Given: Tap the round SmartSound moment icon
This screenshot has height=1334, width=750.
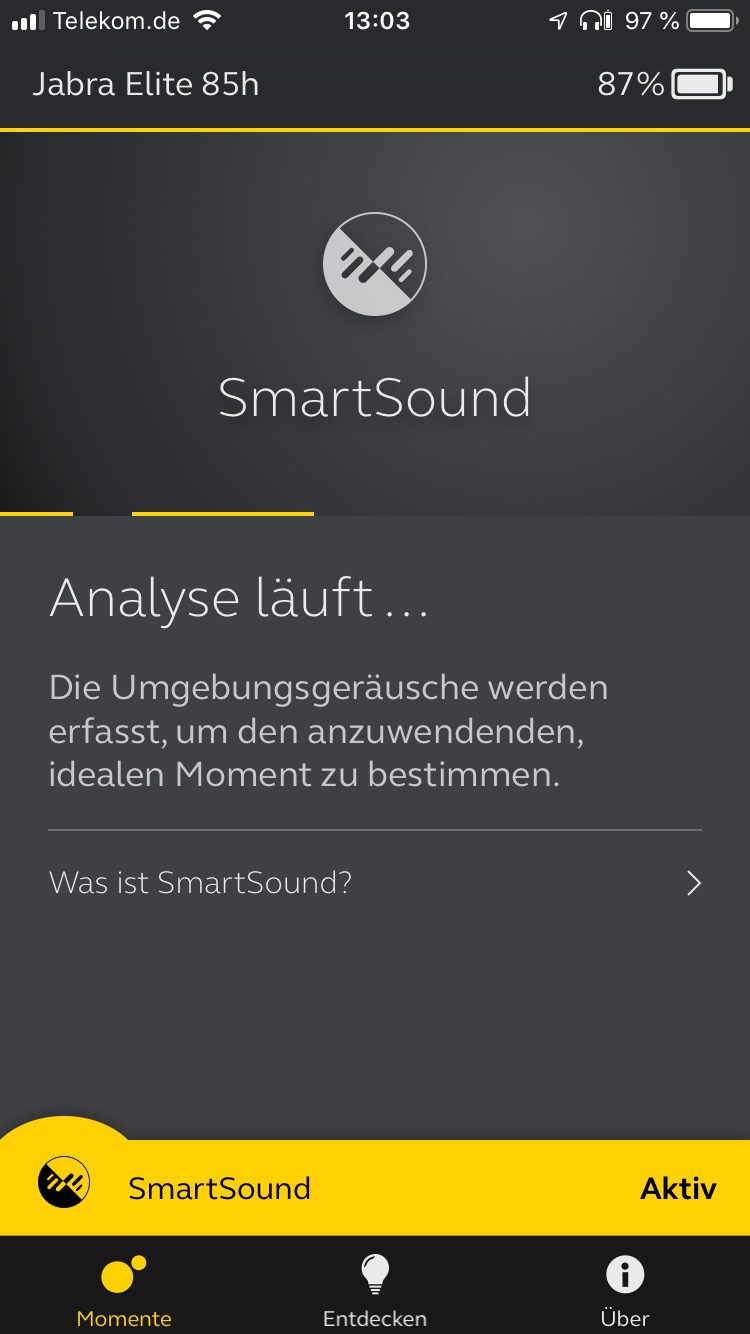Looking at the screenshot, I should (375, 265).
